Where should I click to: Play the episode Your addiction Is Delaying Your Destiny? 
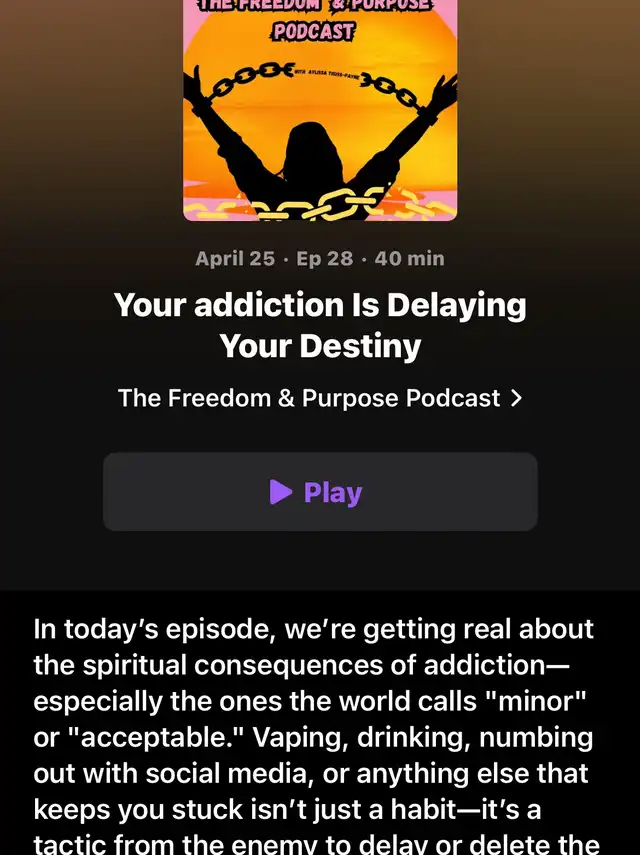coord(320,492)
